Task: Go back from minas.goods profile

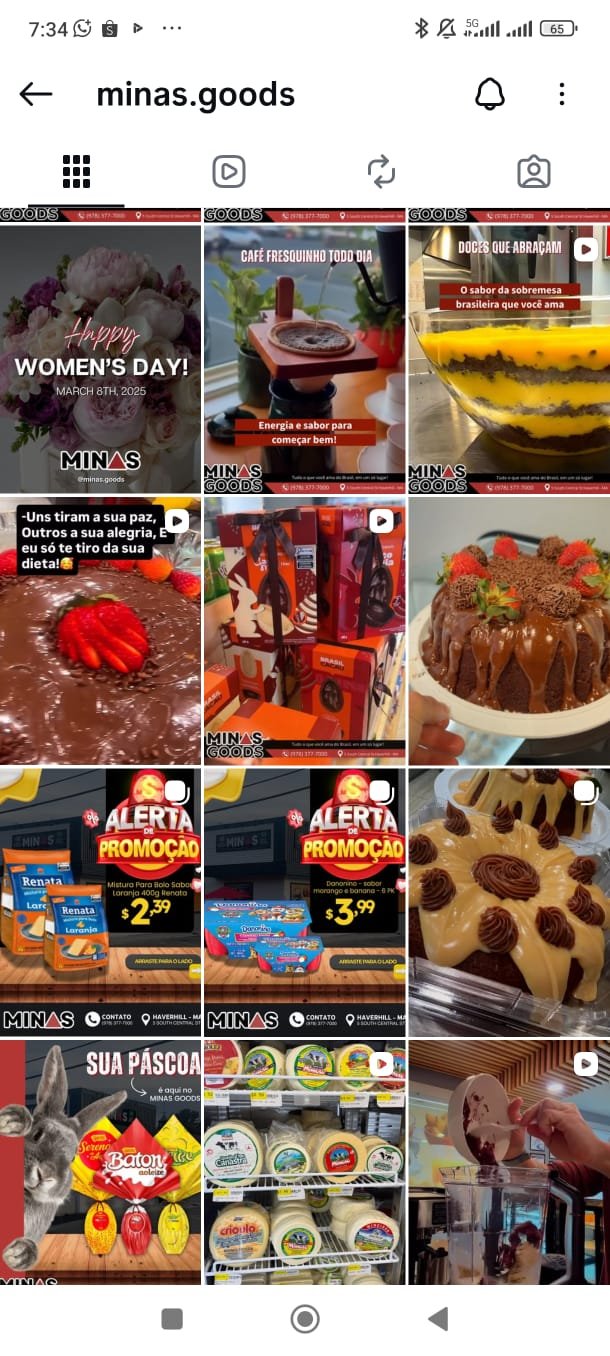Action: [36, 94]
